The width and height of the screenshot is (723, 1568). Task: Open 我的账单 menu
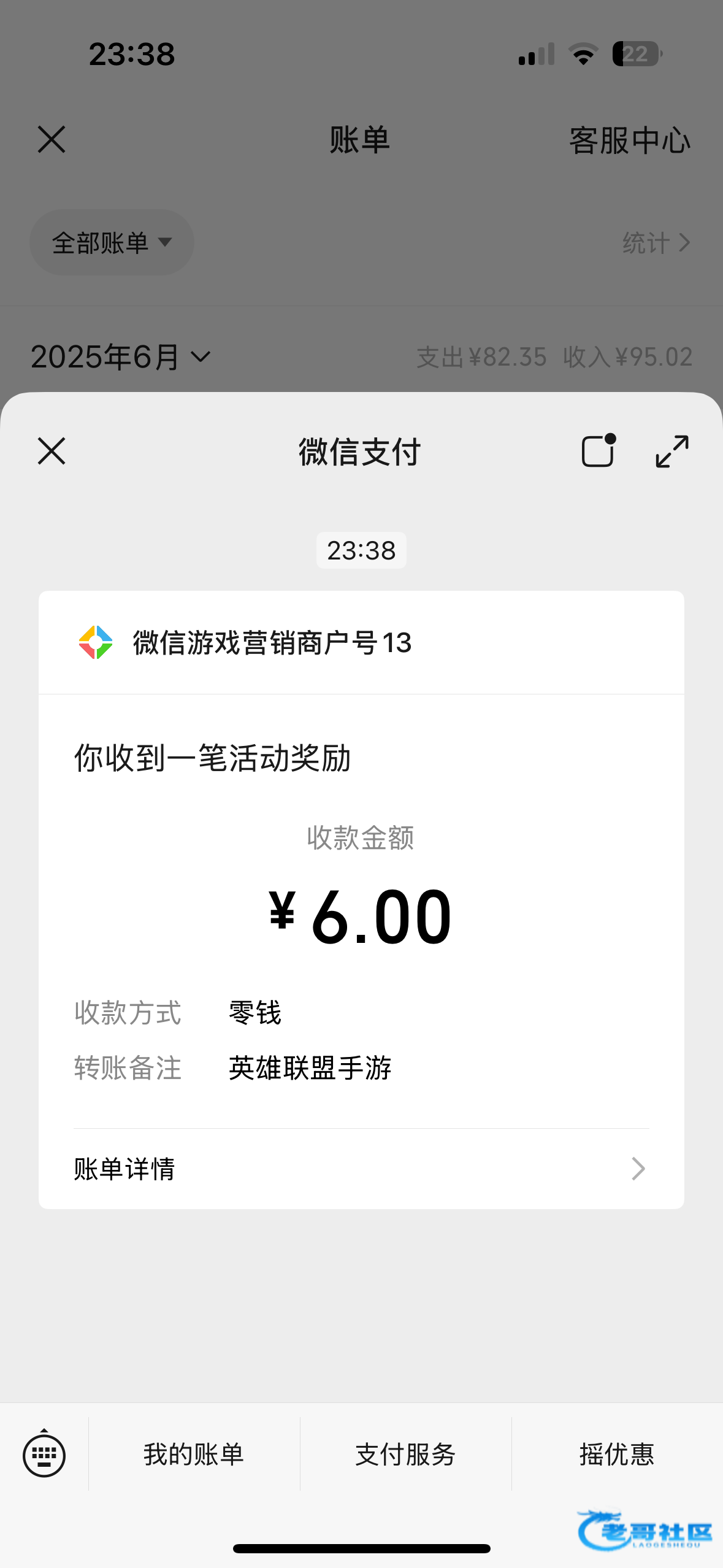coord(194,1454)
